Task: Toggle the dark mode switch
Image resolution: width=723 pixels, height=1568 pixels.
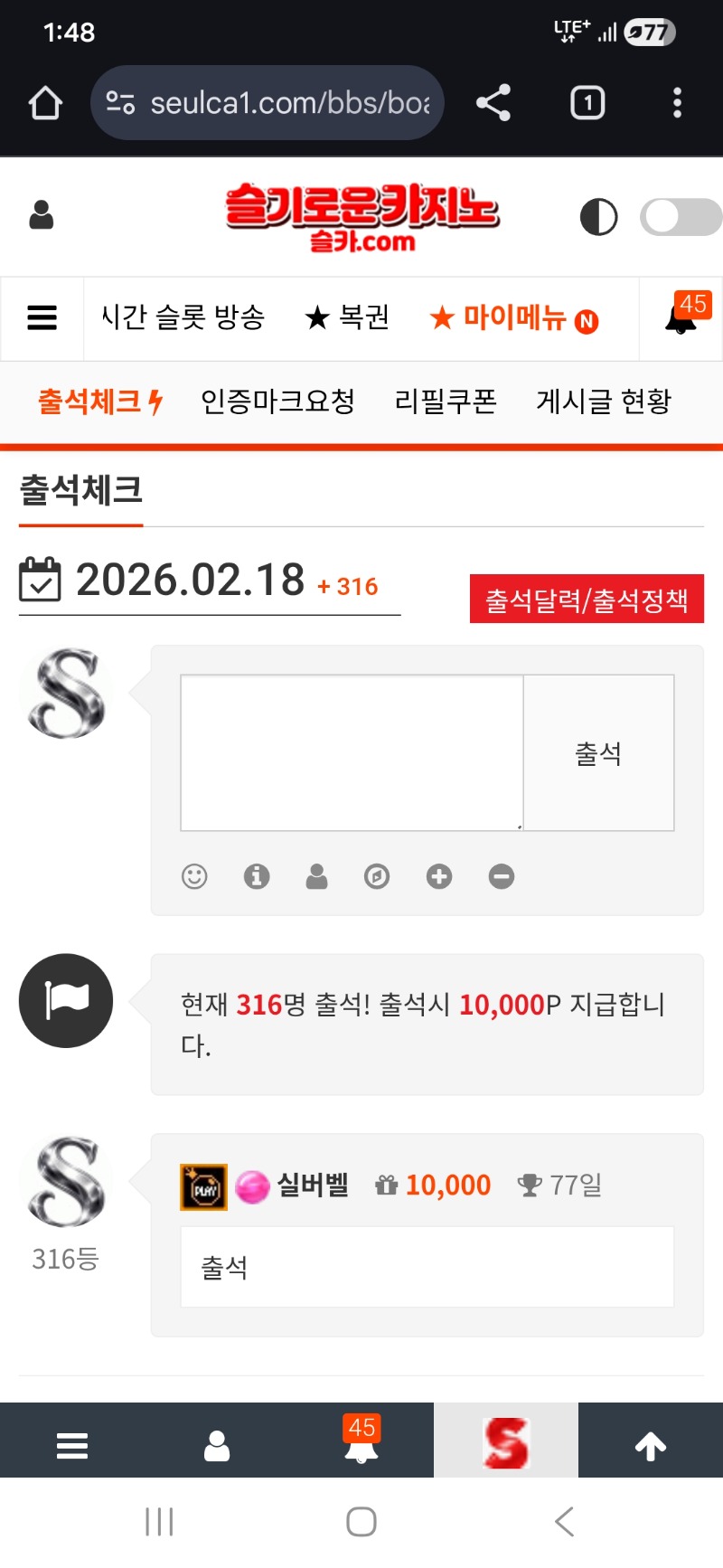Action: click(x=680, y=217)
